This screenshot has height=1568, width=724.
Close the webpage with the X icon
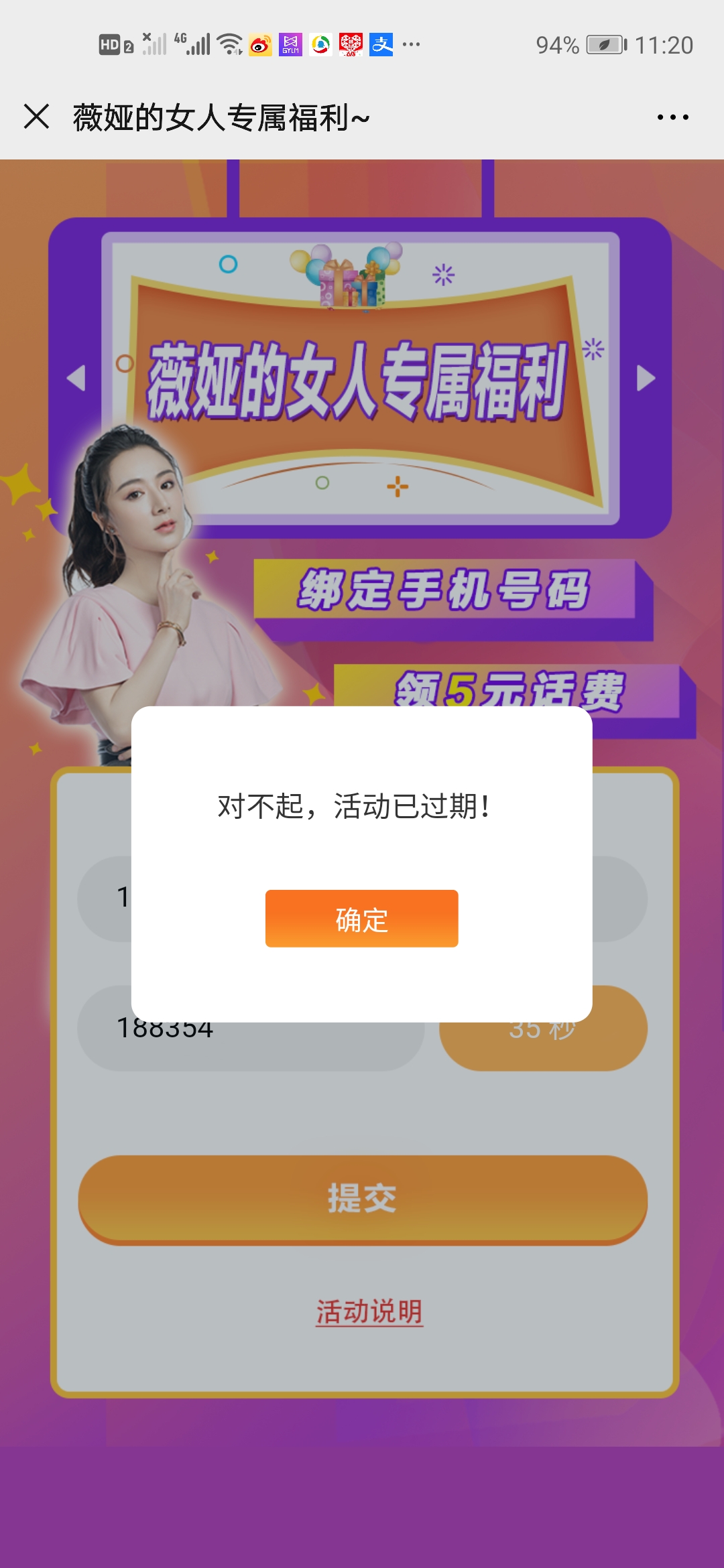click(x=37, y=117)
